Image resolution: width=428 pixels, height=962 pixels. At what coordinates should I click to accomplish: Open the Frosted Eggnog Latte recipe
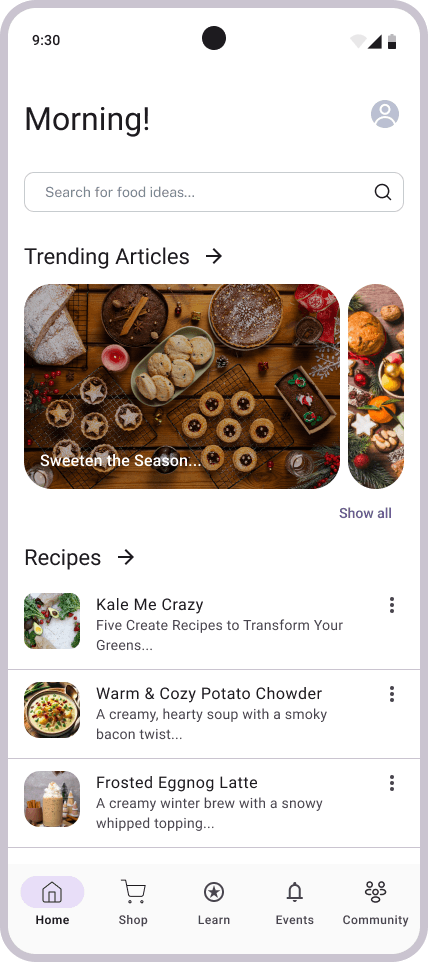pos(213,803)
